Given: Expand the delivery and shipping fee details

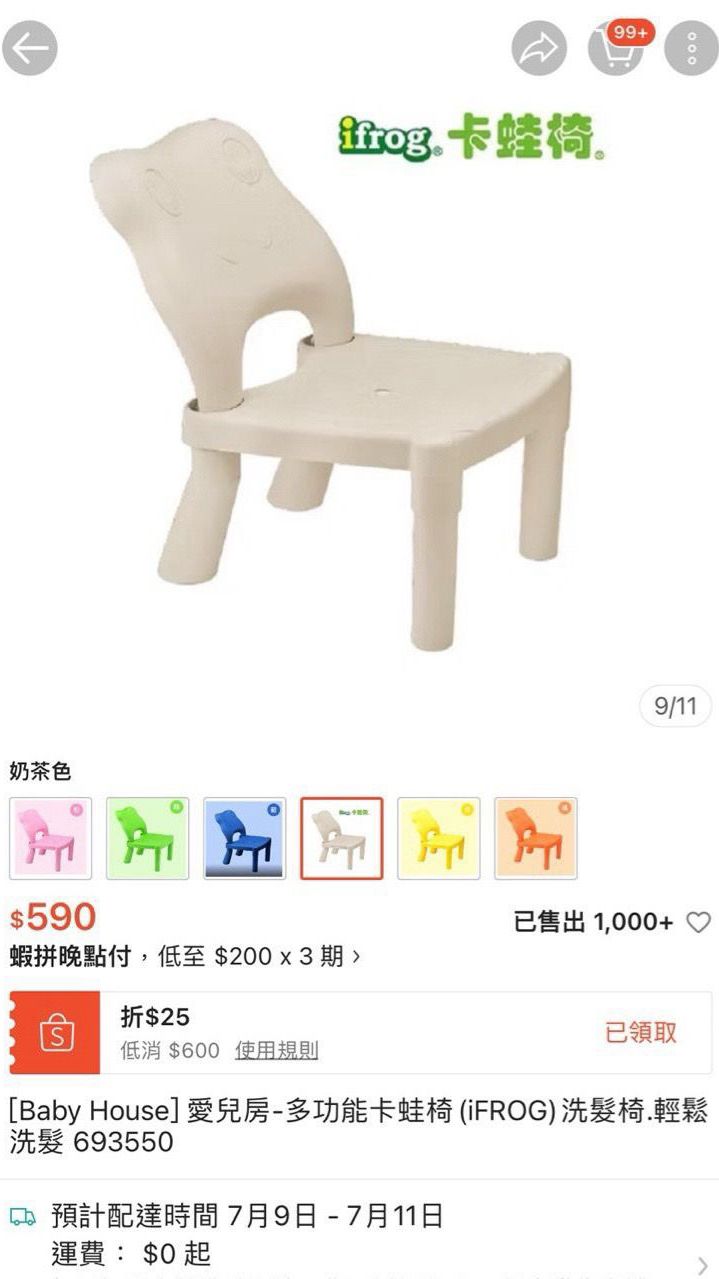Looking at the screenshot, I should tap(703, 1263).
